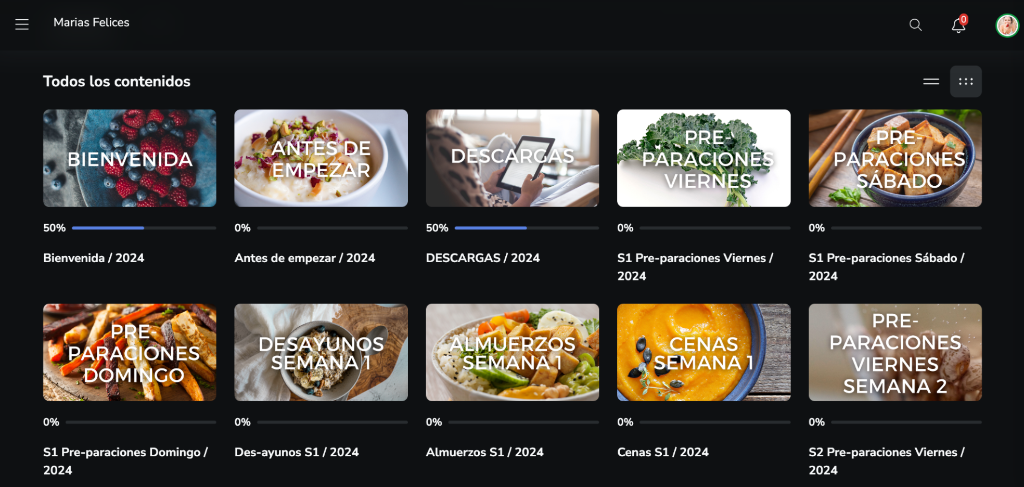
Task: Open the Descargas card
Action: tap(512, 158)
